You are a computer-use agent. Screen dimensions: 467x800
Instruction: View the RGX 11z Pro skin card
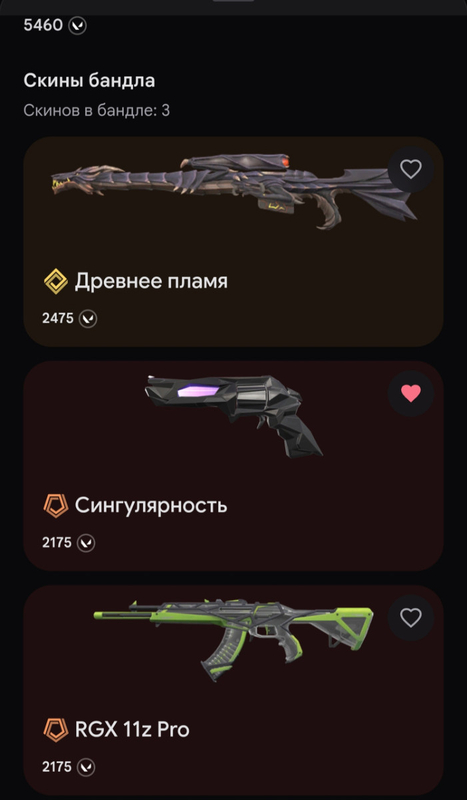click(x=233, y=690)
